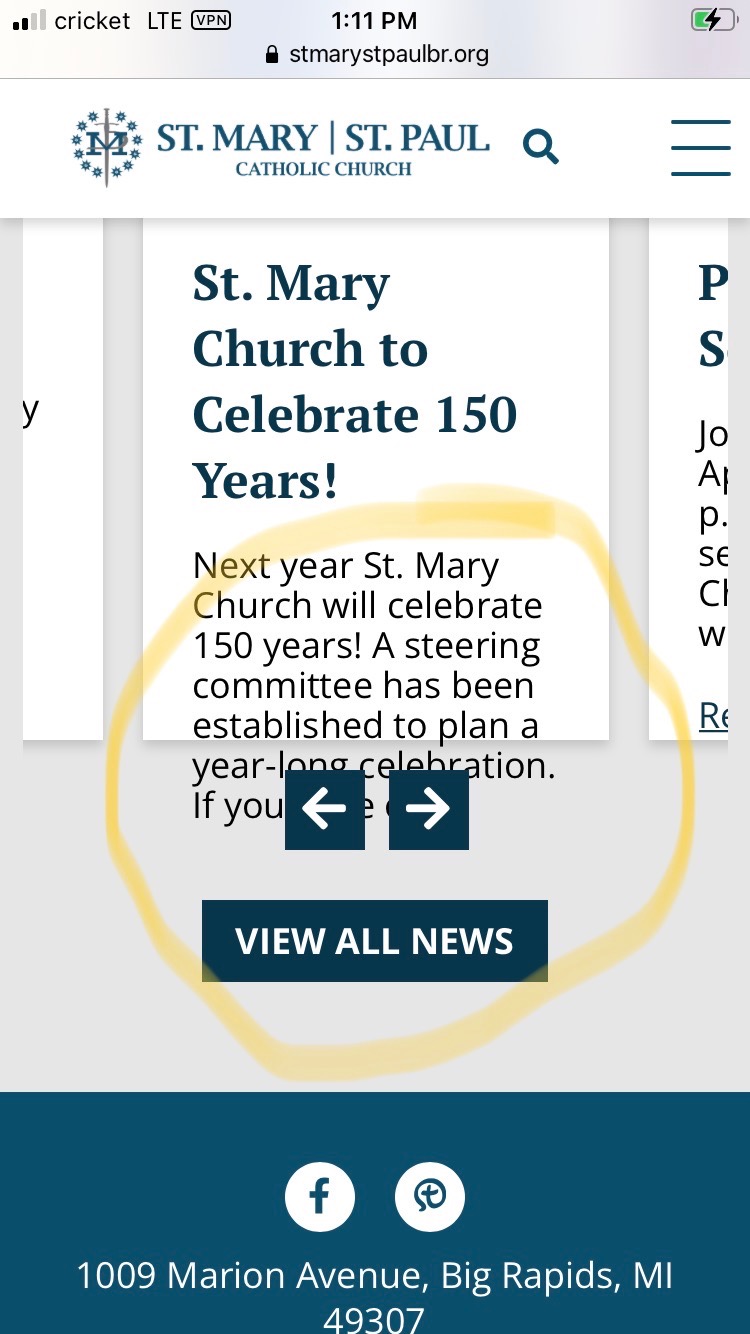Open the church's Facebook page
The image size is (750, 1334).
click(319, 1196)
